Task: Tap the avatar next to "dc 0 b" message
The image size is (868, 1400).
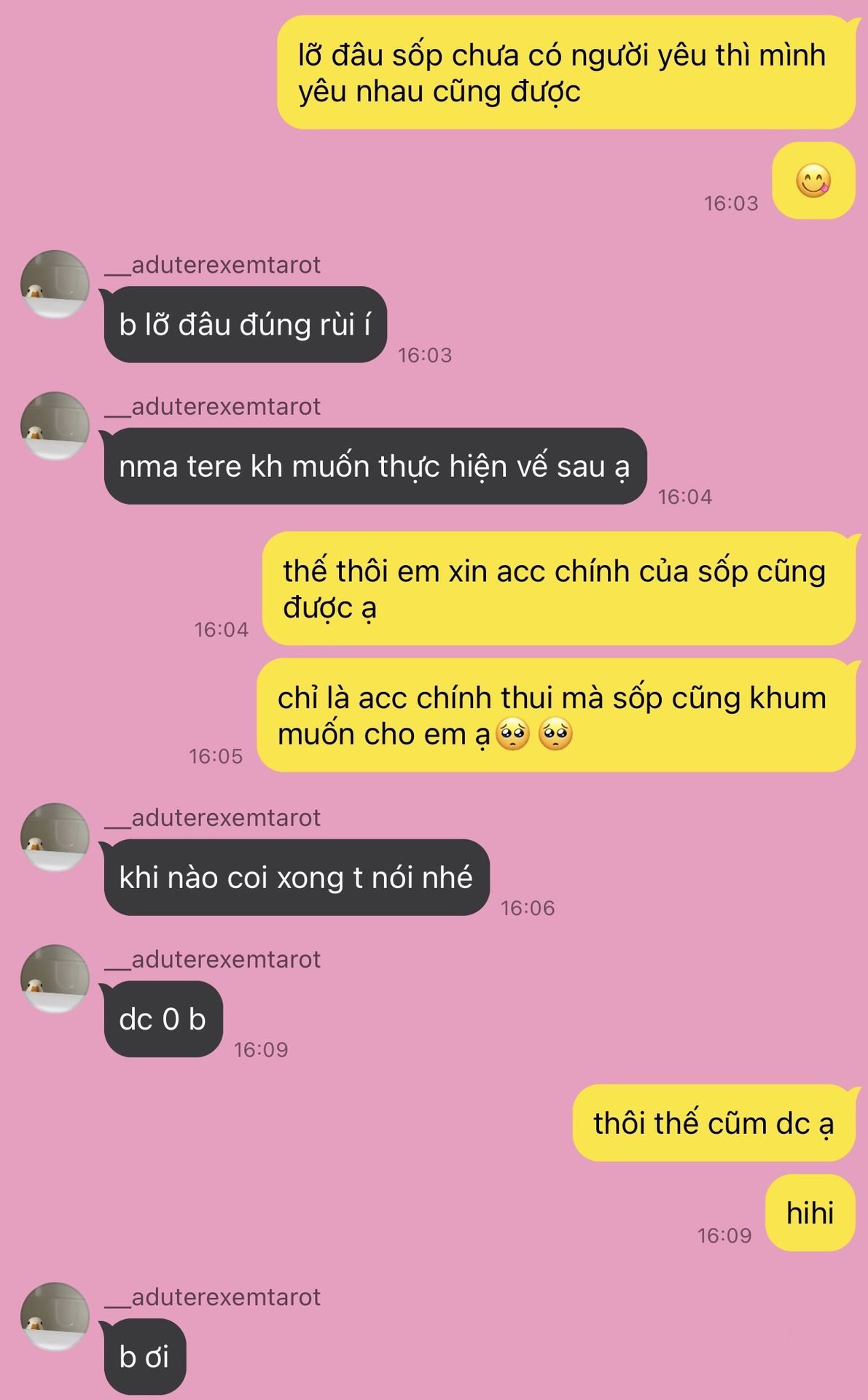Action: click(55, 979)
